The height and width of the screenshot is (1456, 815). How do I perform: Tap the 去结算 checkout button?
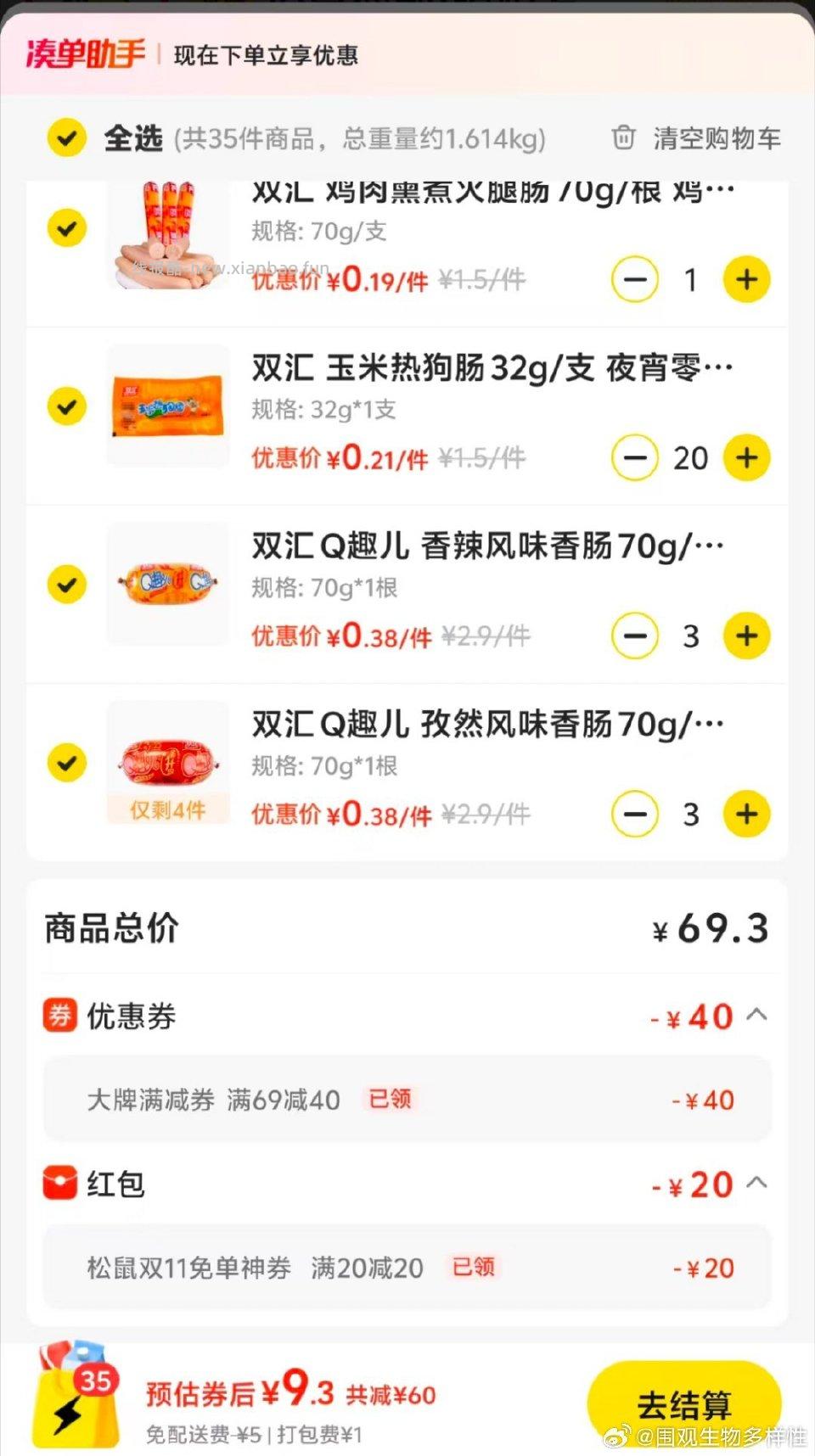coord(684,1404)
